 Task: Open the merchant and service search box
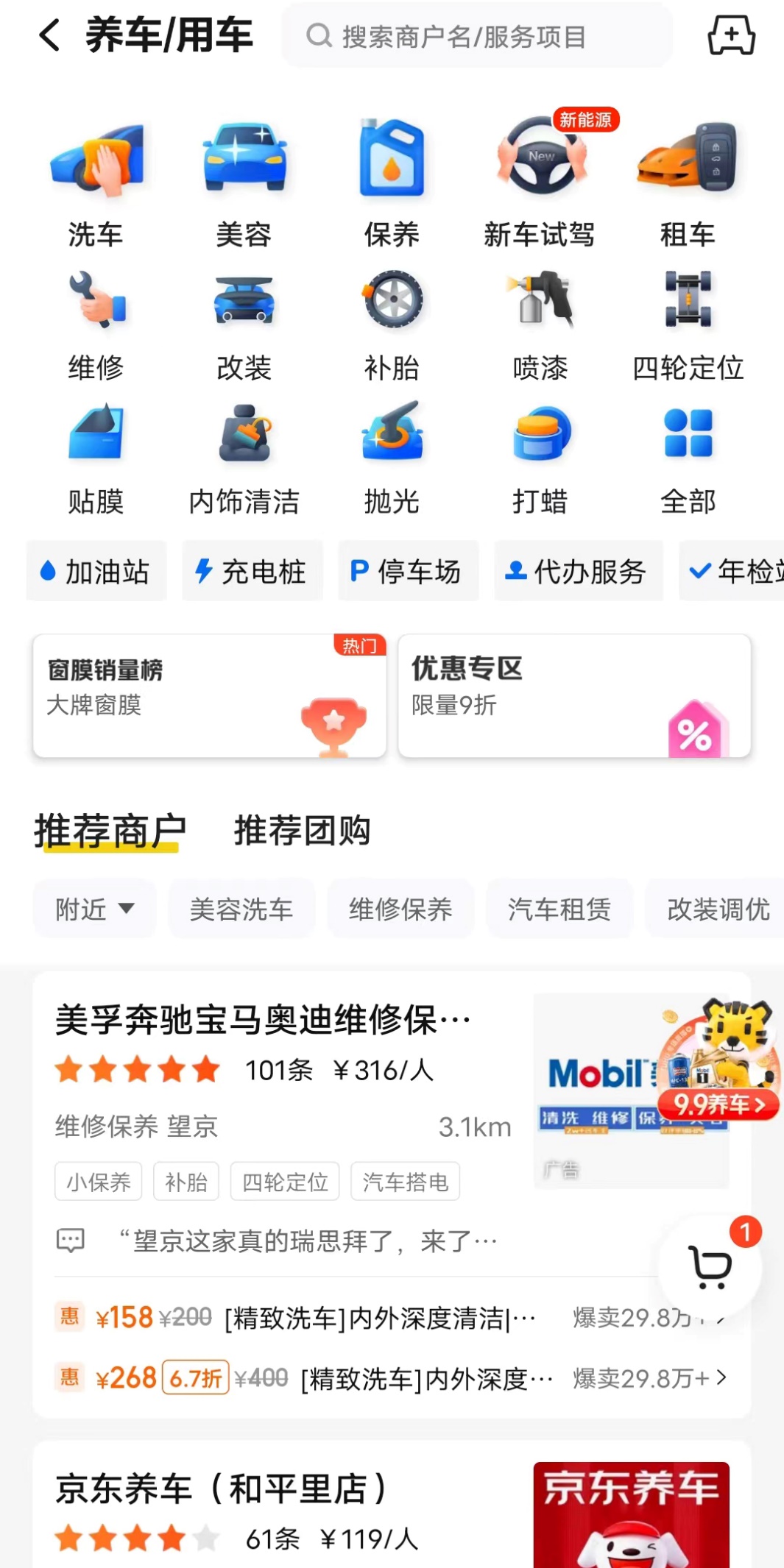[x=477, y=35]
